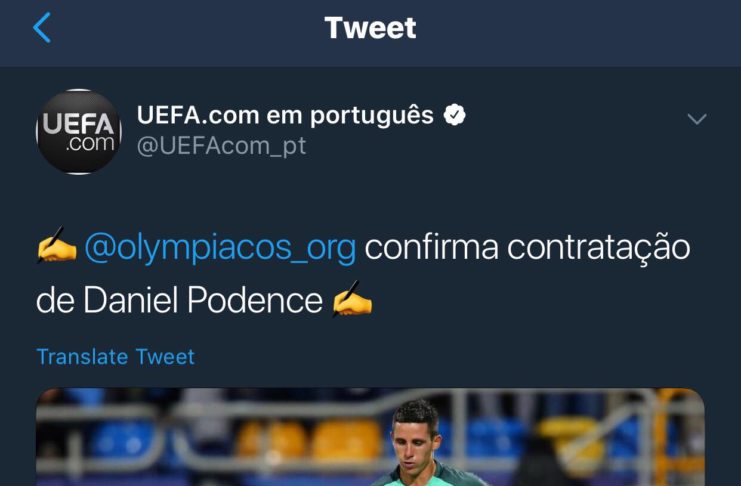Open the @UEFAcom_pt account handle
This screenshot has height=486, width=741.
point(221,147)
